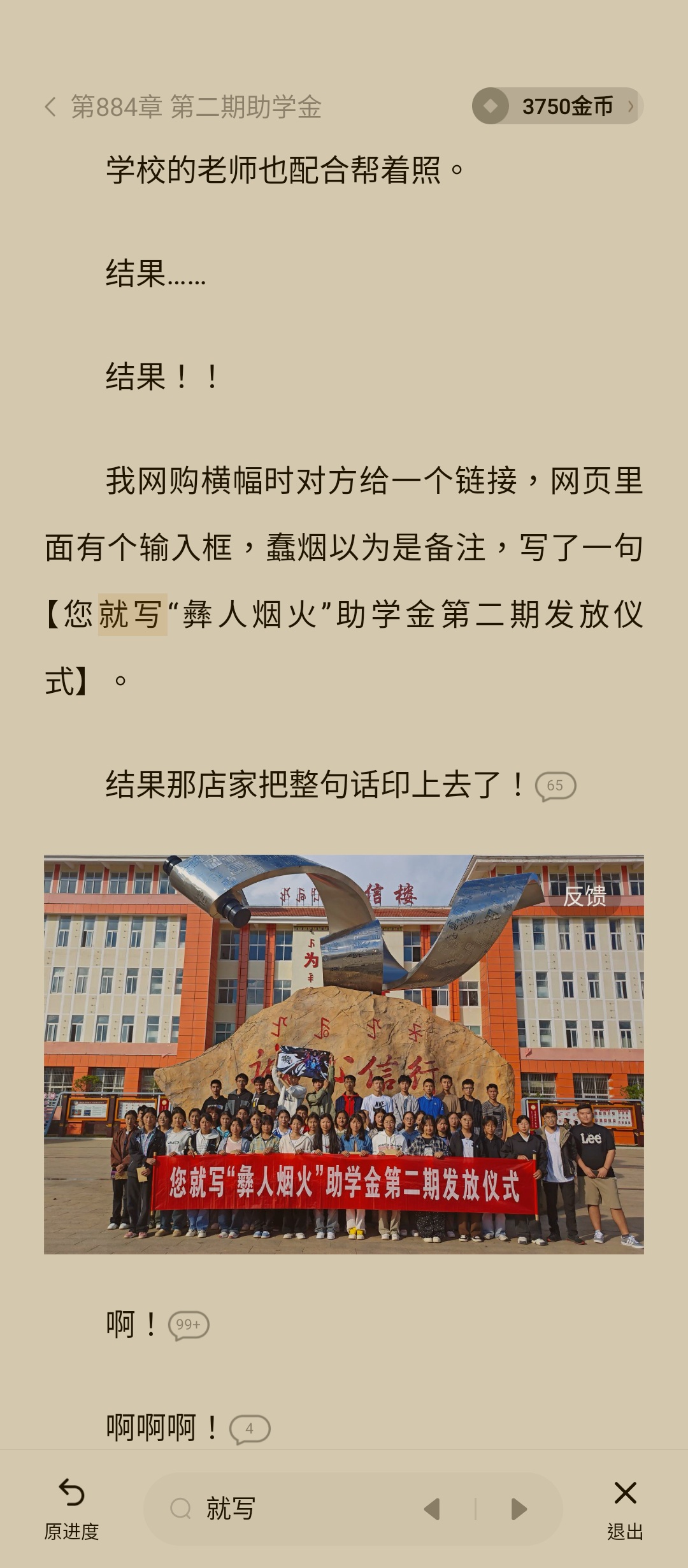Viewport: 688px width, 1568px height.
Task: Open the school group photo
Action: pos(343,1054)
